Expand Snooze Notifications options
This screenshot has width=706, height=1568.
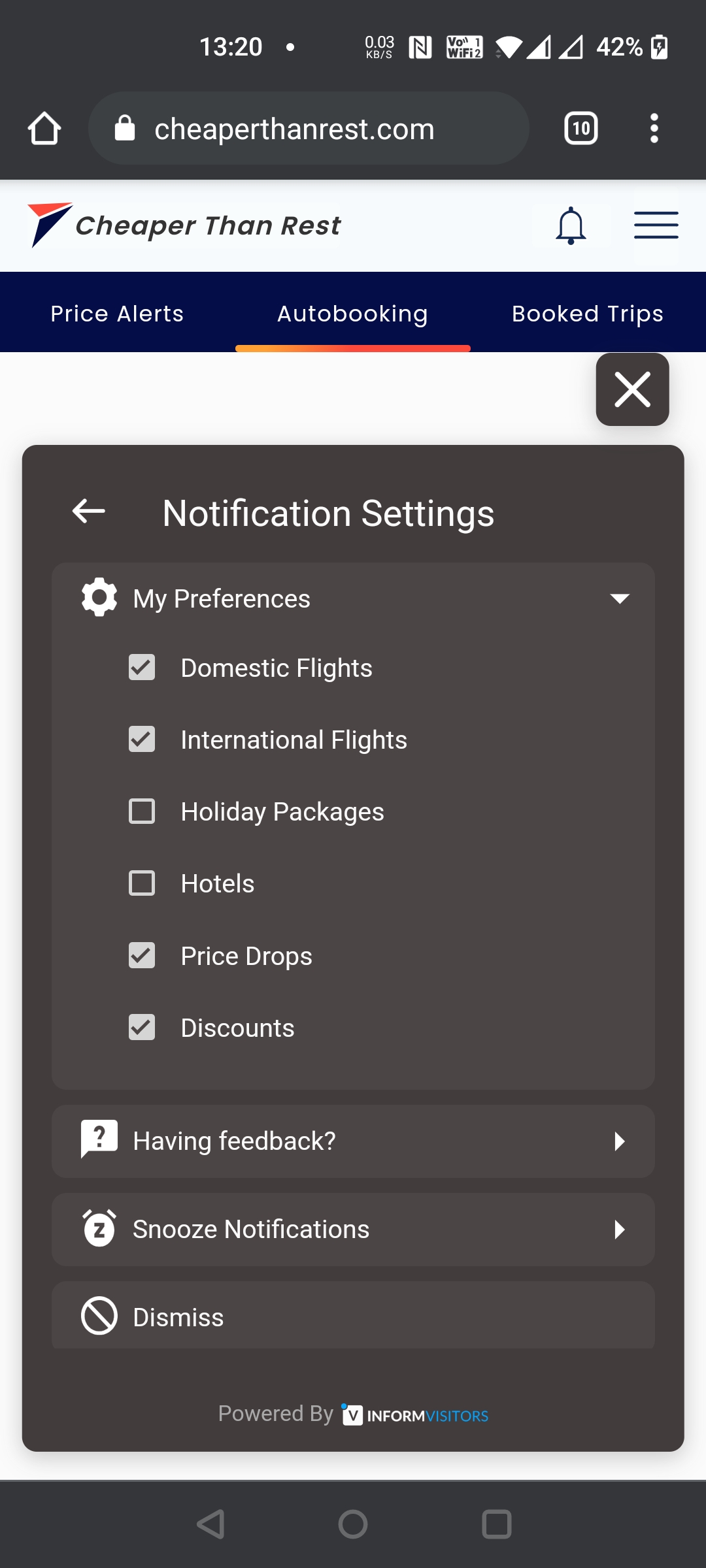[x=353, y=1230]
